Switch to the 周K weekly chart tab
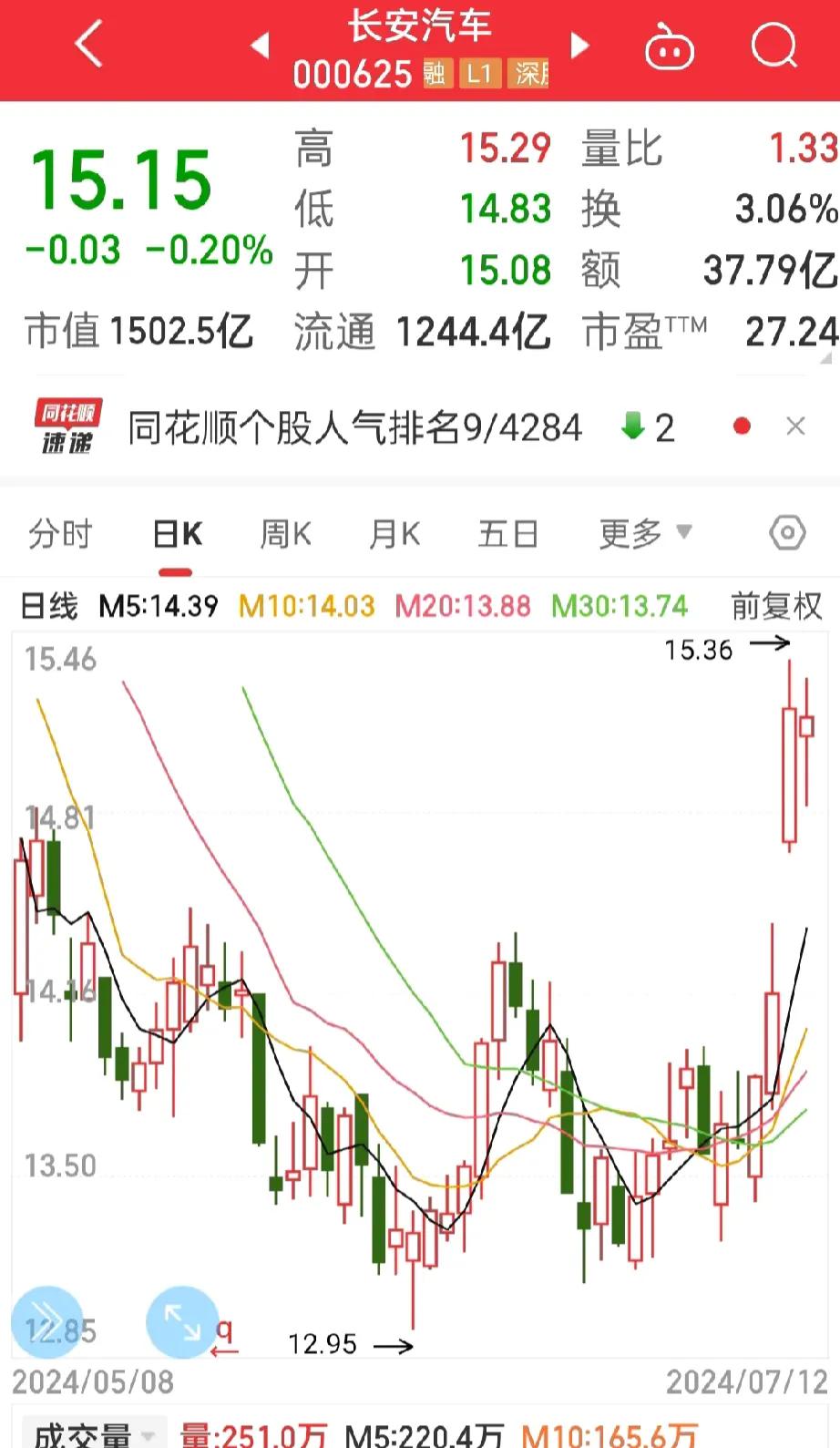 click(x=285, y=533)
